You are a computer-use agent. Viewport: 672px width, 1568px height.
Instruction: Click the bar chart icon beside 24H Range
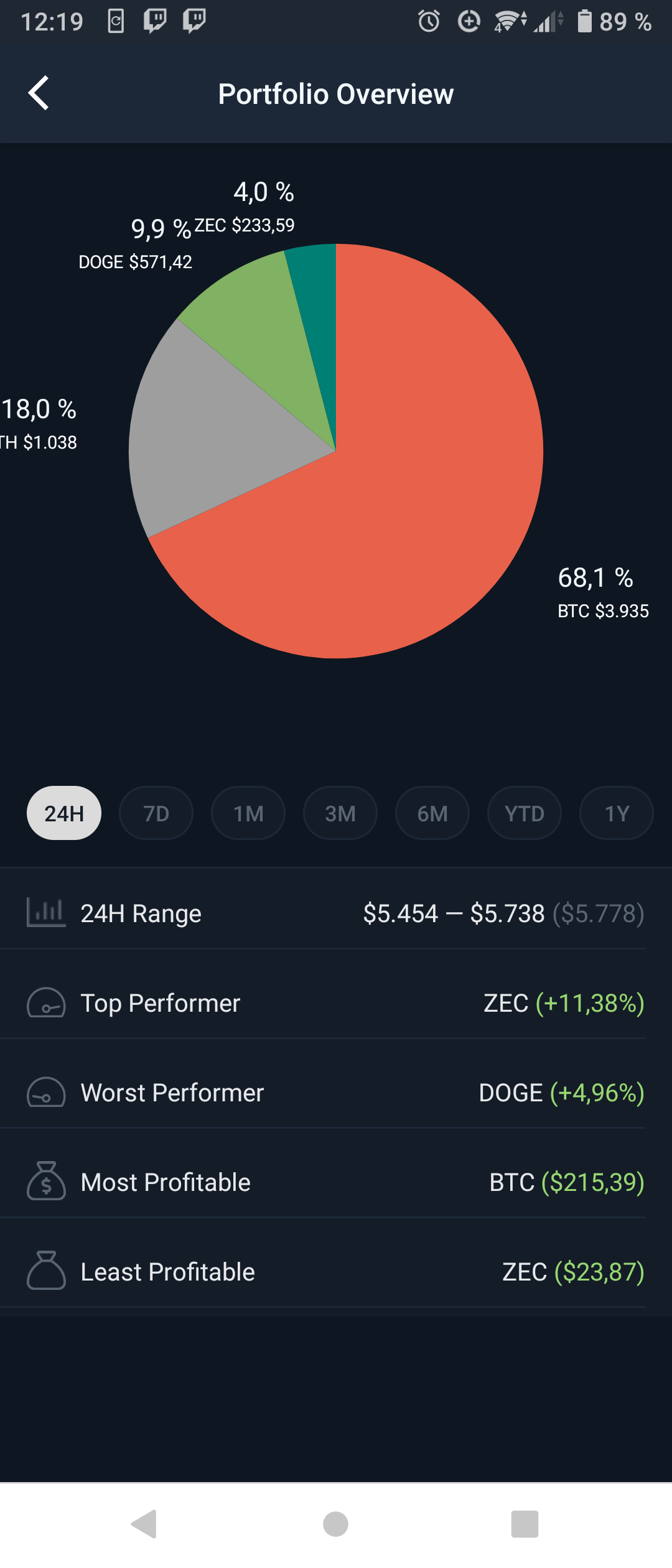[x=45, y=913]
